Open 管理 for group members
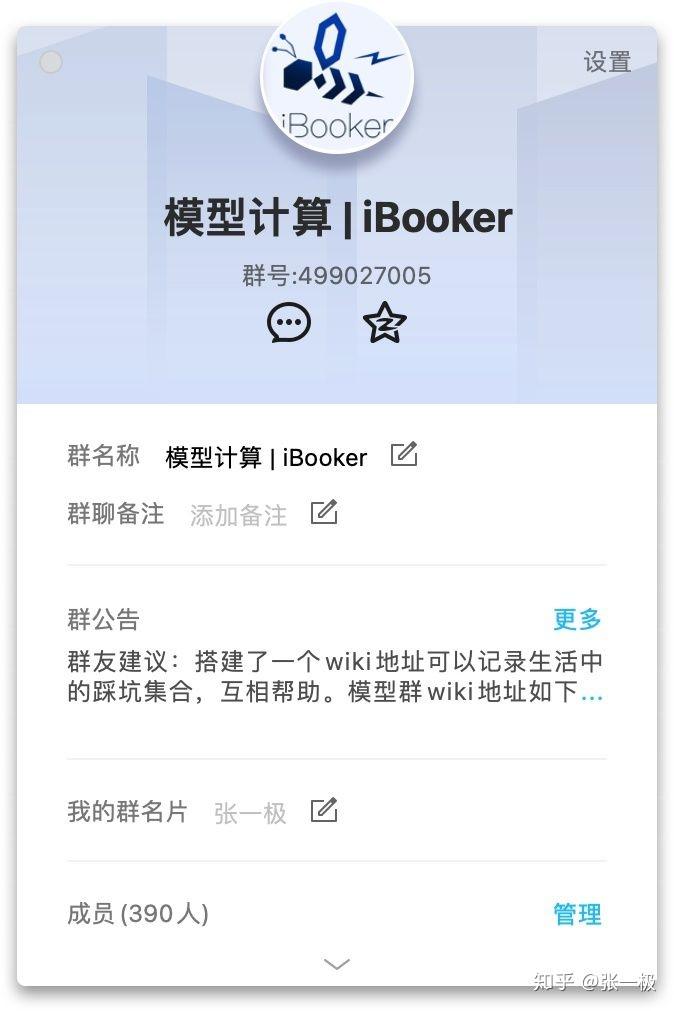674x1011 pixels. (577, 913)
